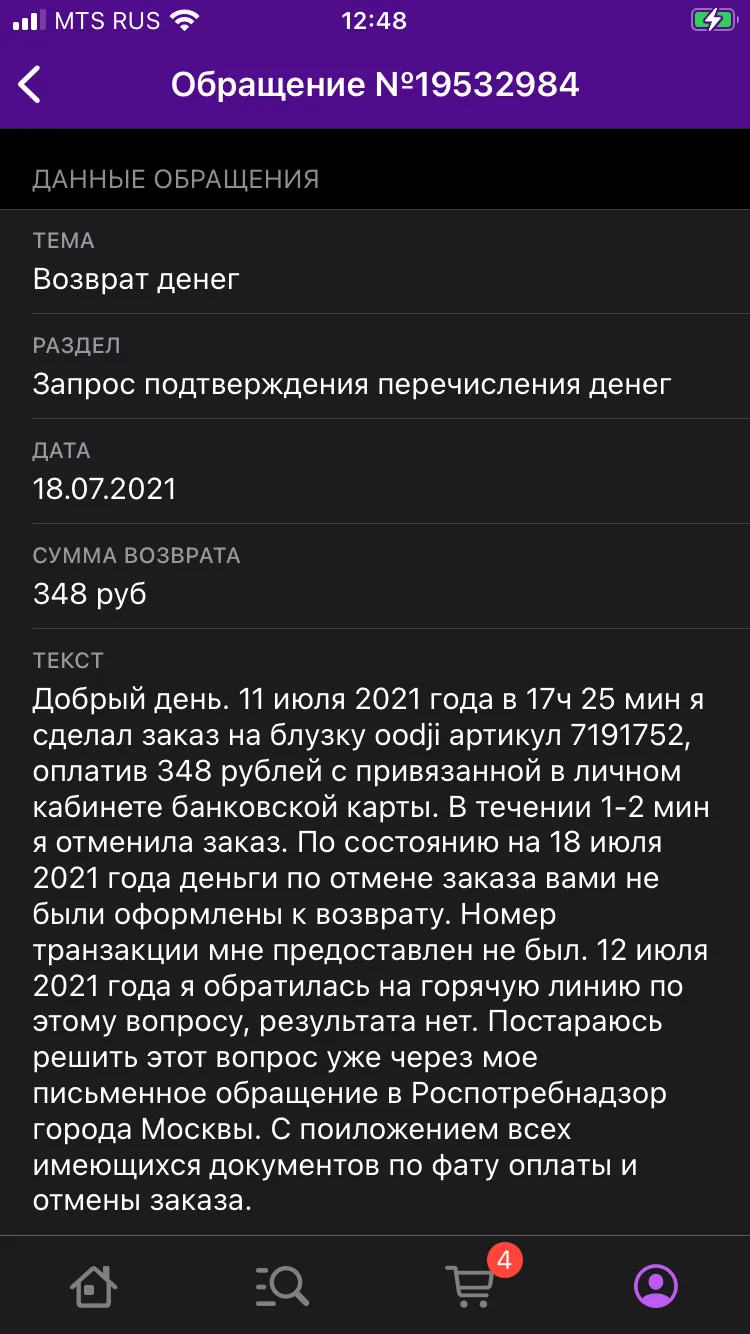This screenshot has height=1334, width=750.
Task: Open the home tab
Action: click(93, 1285)
